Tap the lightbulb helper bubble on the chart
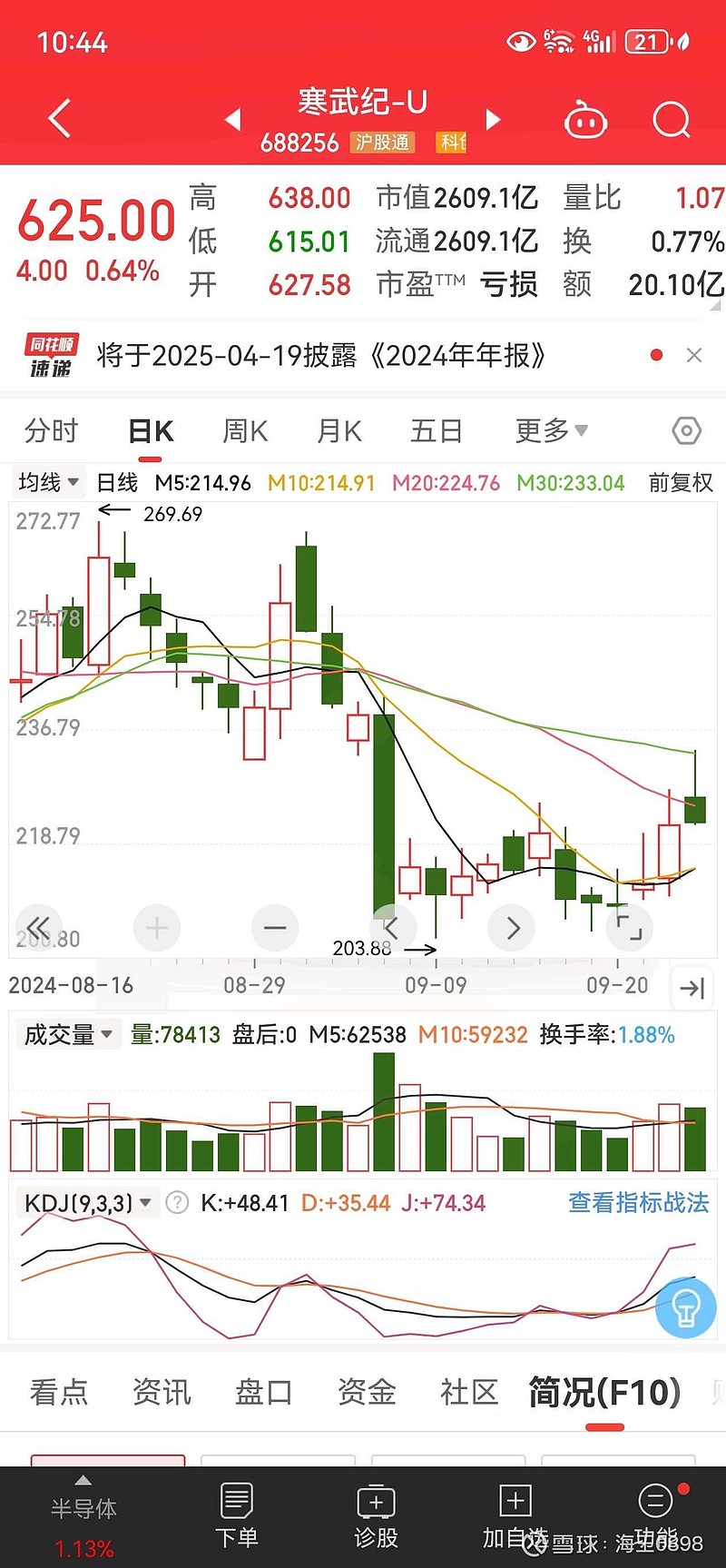 tap(685, 1307)
